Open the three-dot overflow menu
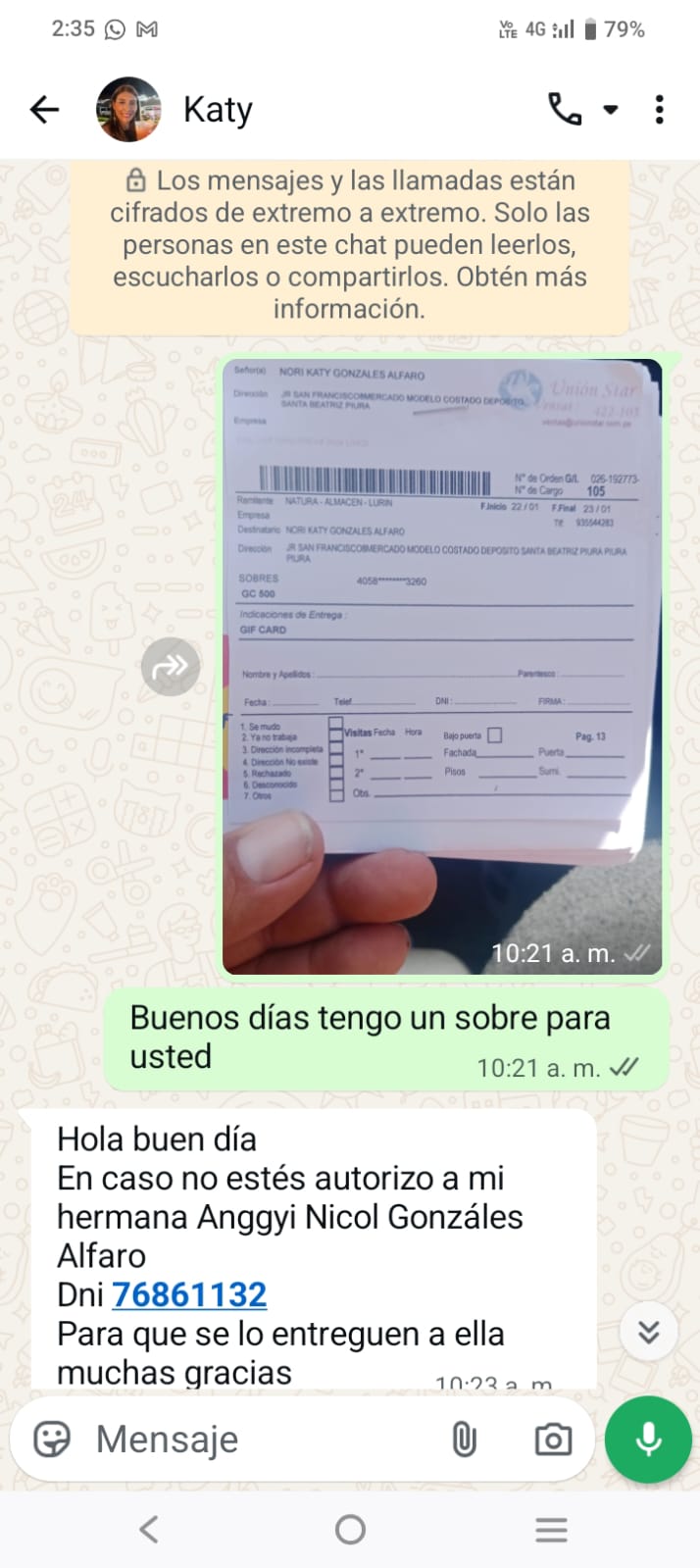 pos(659,109)
